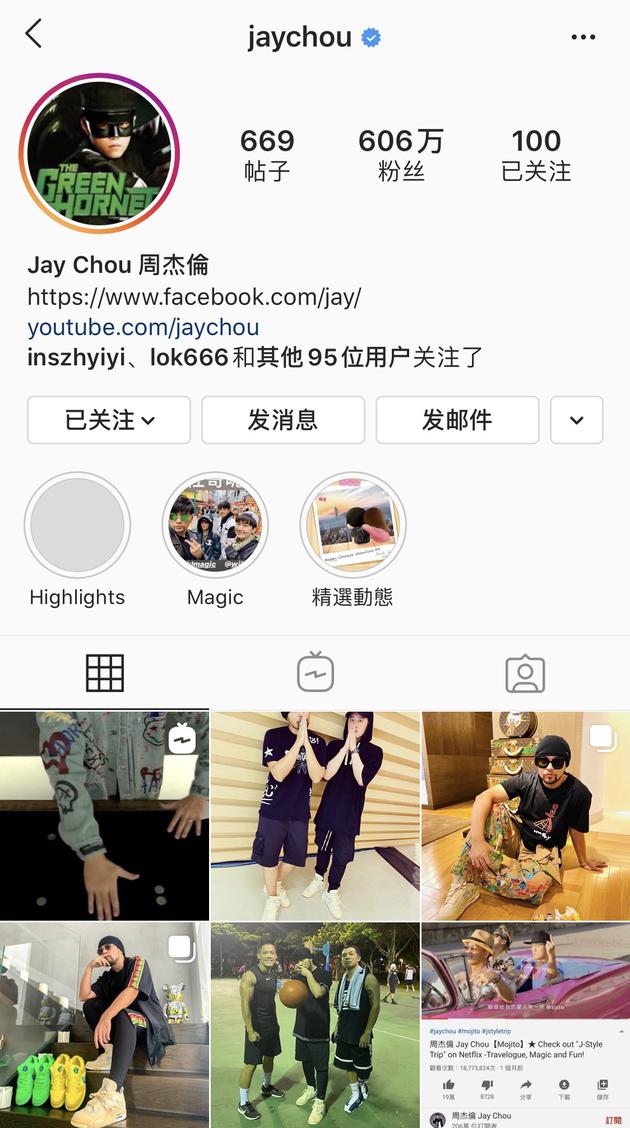Go back using the arrow icon

point(34,34)
